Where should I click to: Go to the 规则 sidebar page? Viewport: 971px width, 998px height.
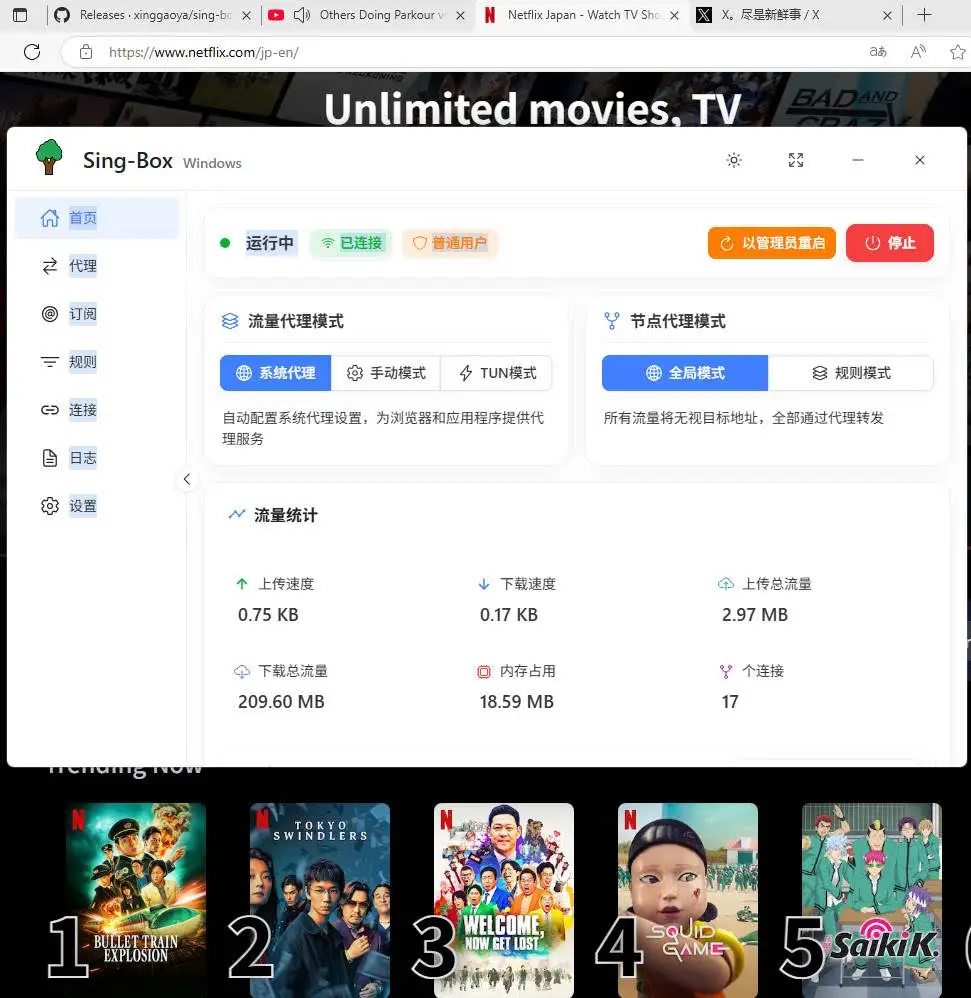[82, 362]
